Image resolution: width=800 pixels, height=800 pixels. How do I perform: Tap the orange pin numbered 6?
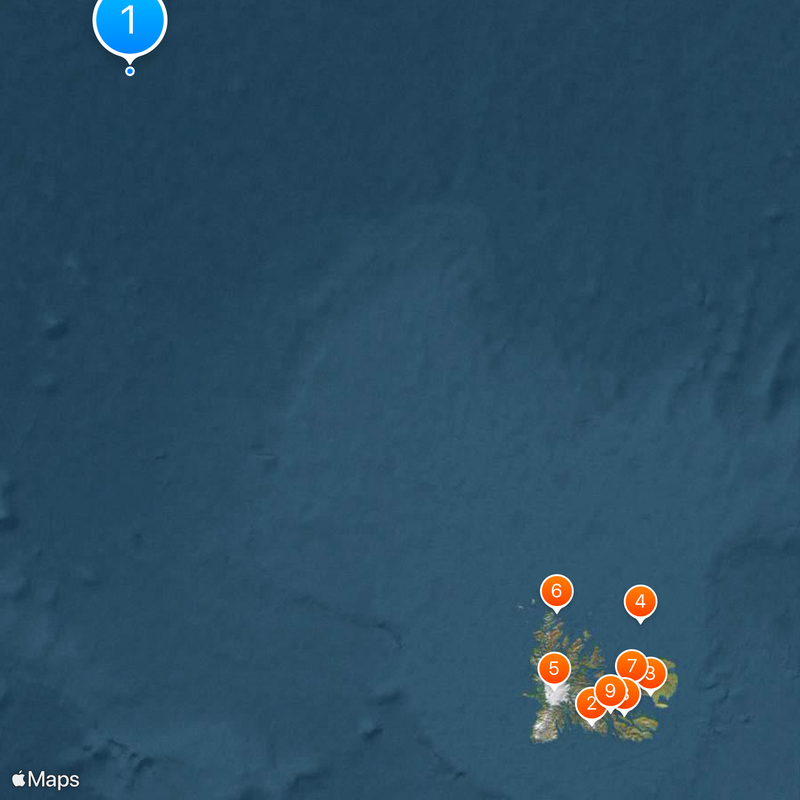[556, 590]
